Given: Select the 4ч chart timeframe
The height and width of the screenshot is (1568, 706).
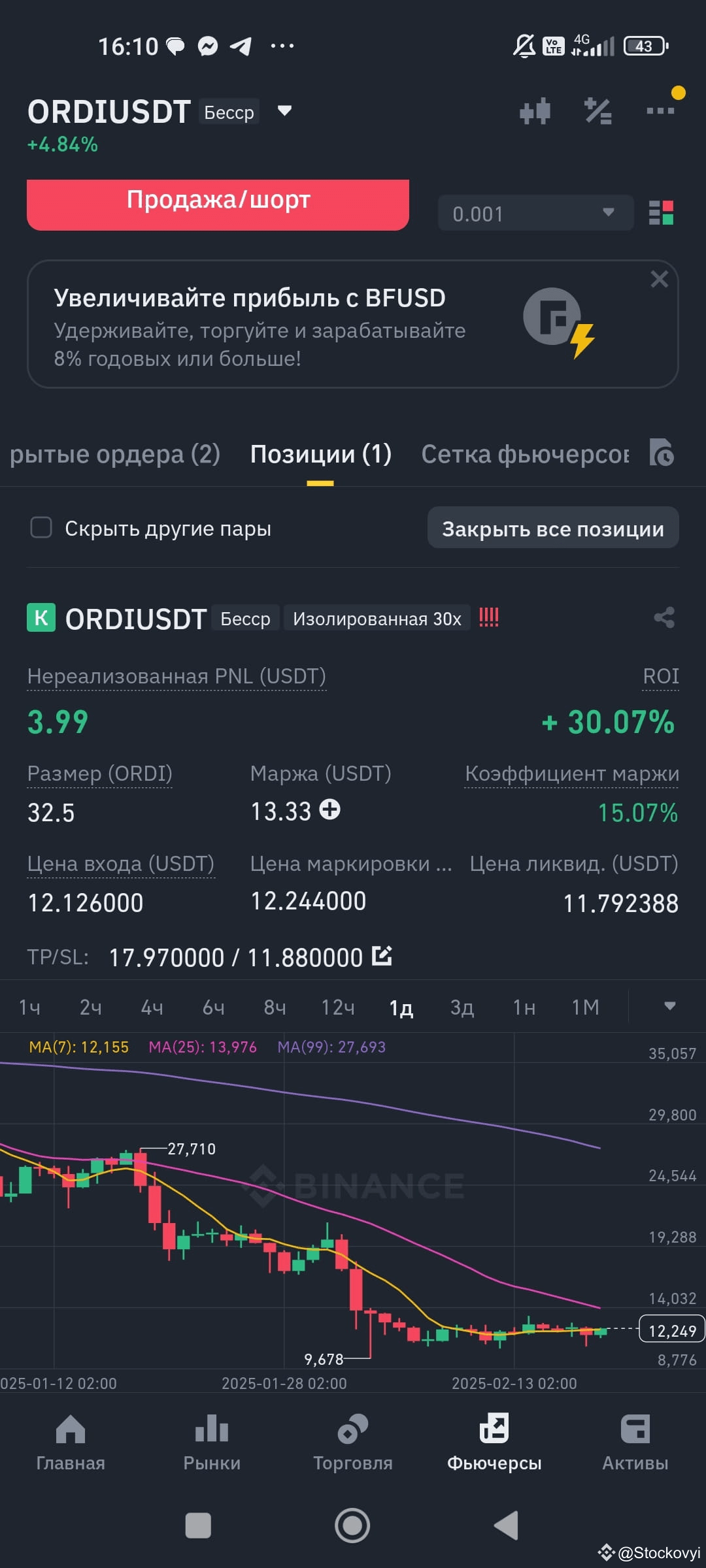Looking at the screenshot, I should click(x=151, y=1007).
